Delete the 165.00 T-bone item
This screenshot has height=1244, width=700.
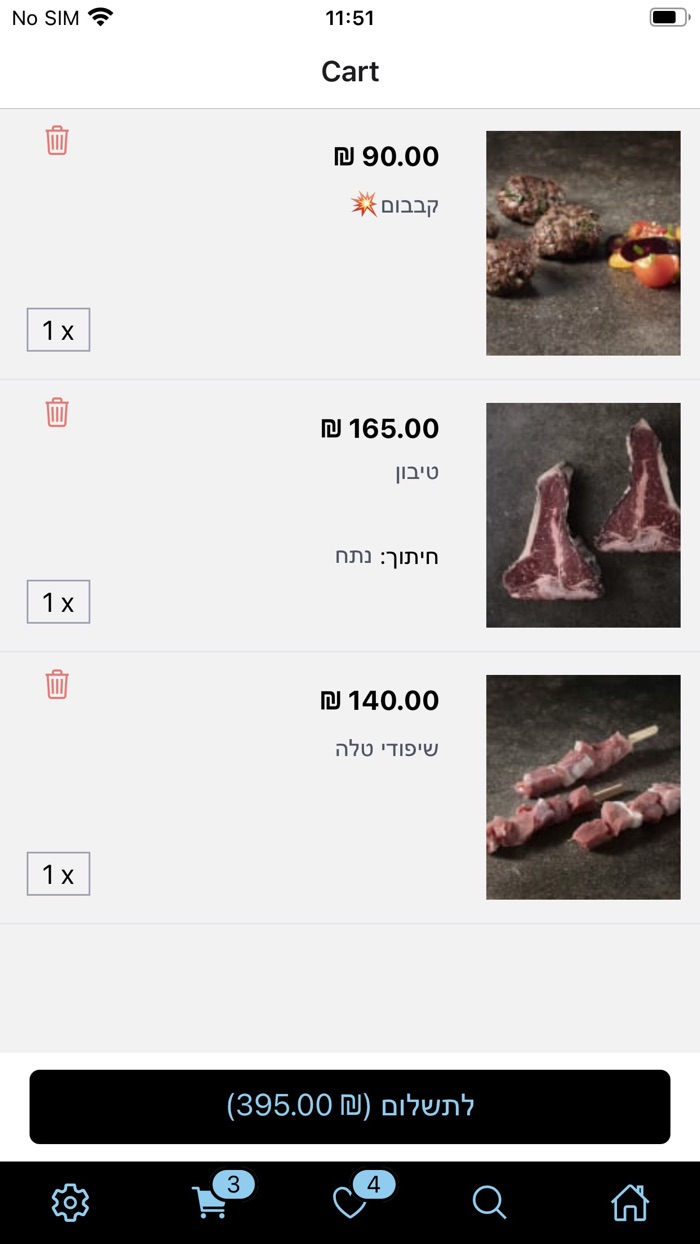click(x=57, y=412)
